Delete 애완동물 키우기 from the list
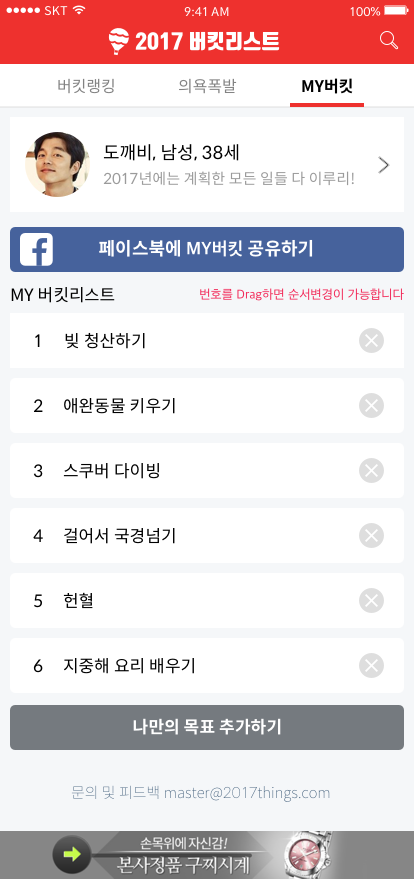The width and height of the screenshot is (414, 879). 371,405
